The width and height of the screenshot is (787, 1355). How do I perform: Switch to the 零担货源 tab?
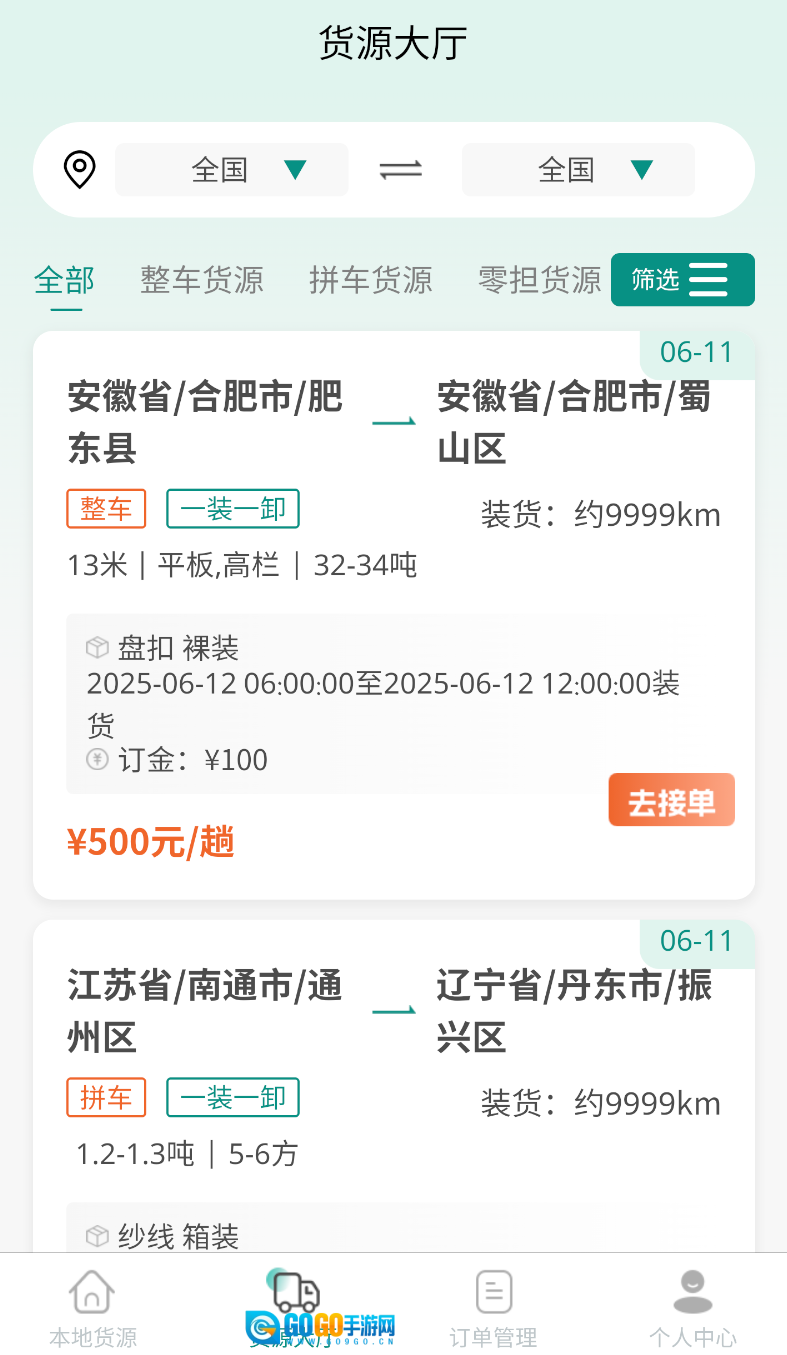pos(539,281)
